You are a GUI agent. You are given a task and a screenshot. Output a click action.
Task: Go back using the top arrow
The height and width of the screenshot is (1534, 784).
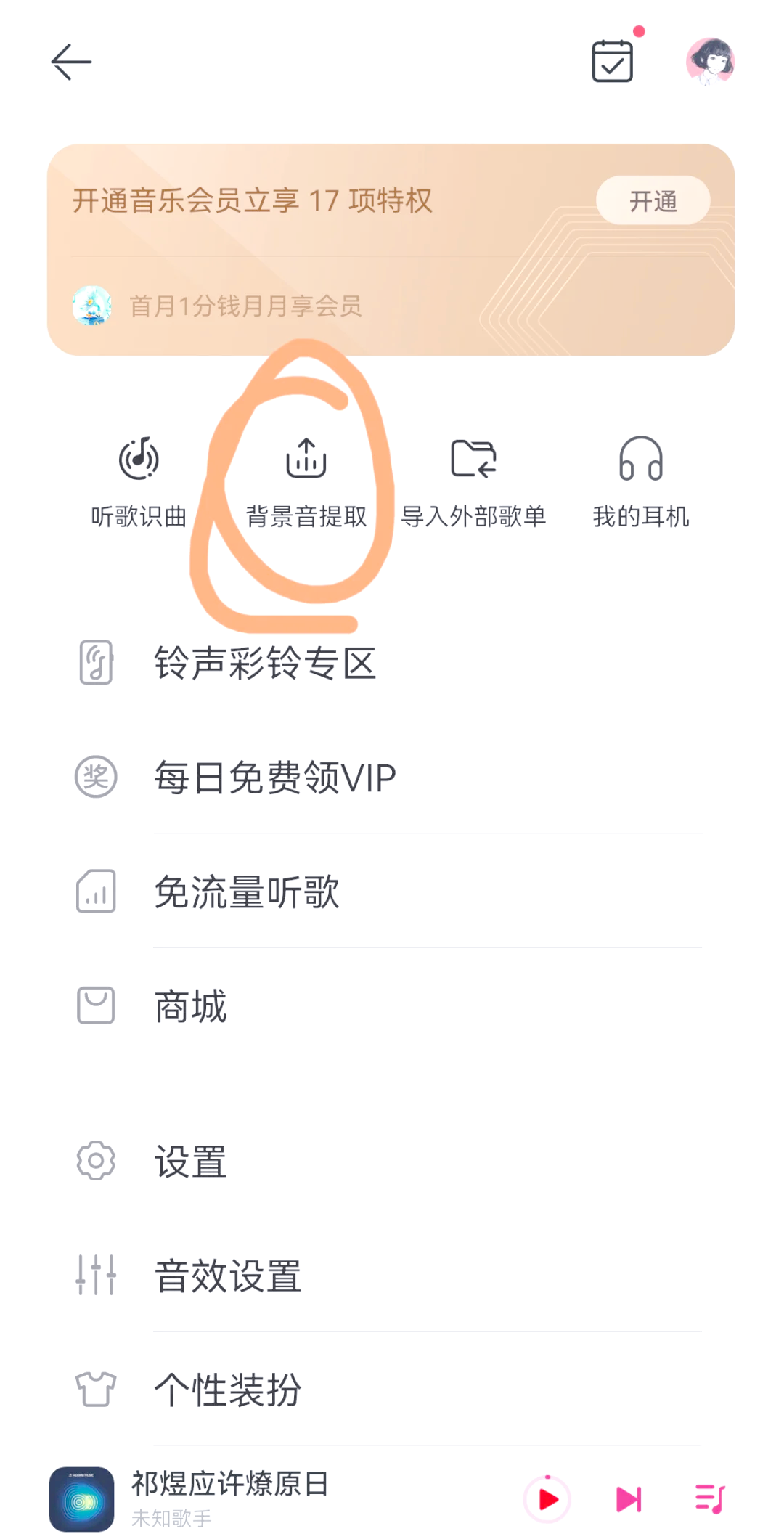pos(71,62)
